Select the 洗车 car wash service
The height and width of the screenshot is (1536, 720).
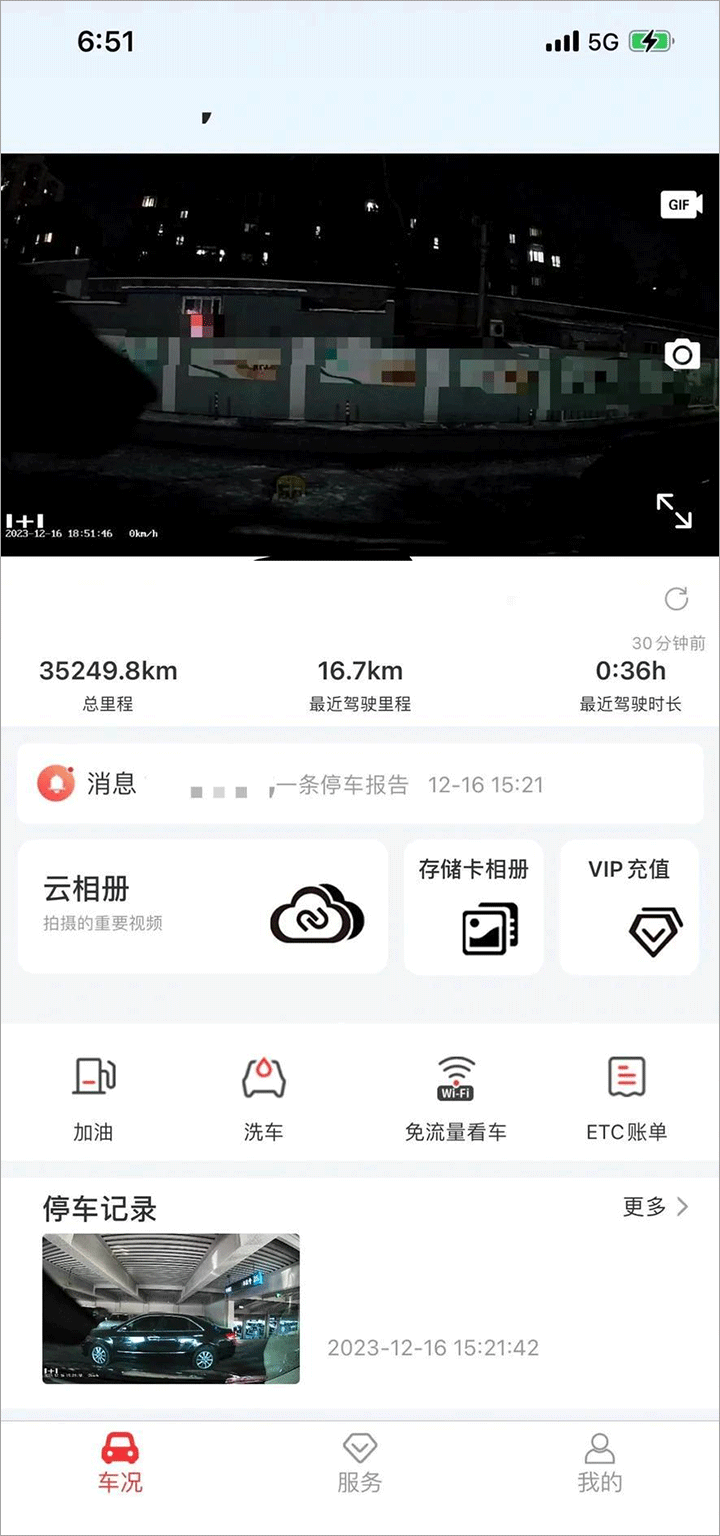[x=264, y=1097]
